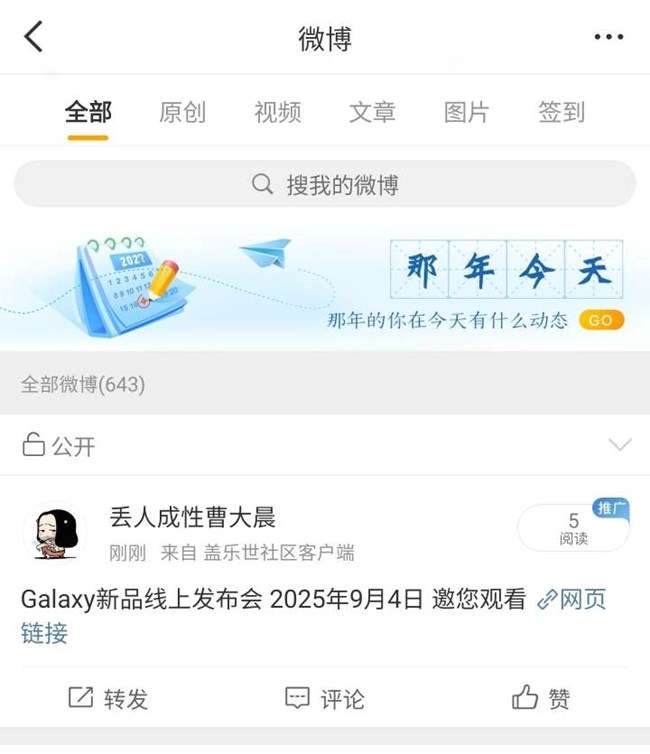
Task: Switch to the 文章 tab
Action: pyautogui.click(x=372, y=112)
